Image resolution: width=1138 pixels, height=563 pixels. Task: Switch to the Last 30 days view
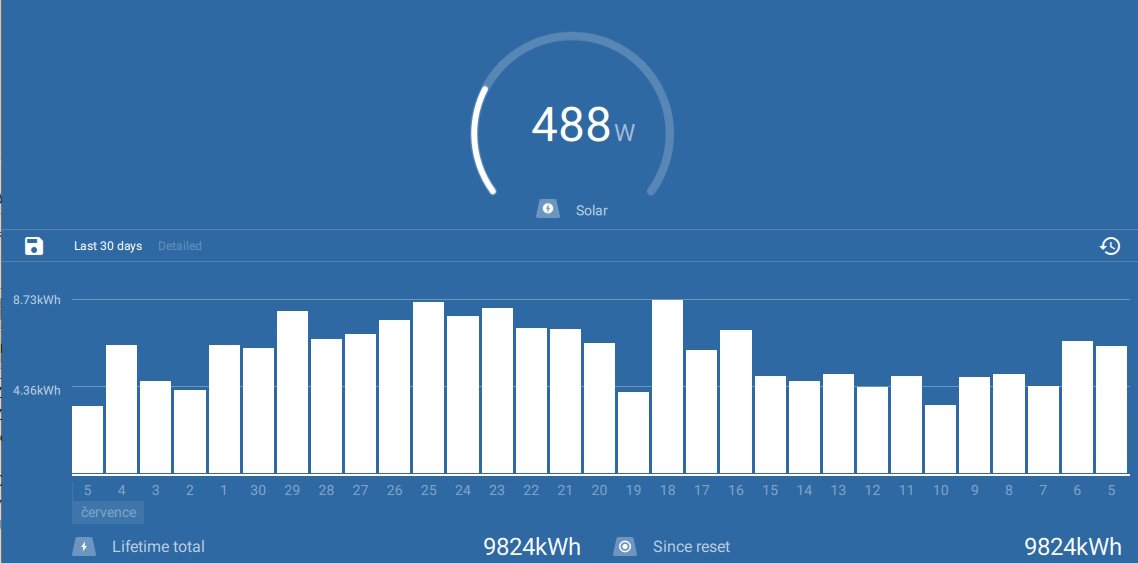pyautogui.click(x=108, y=246)
